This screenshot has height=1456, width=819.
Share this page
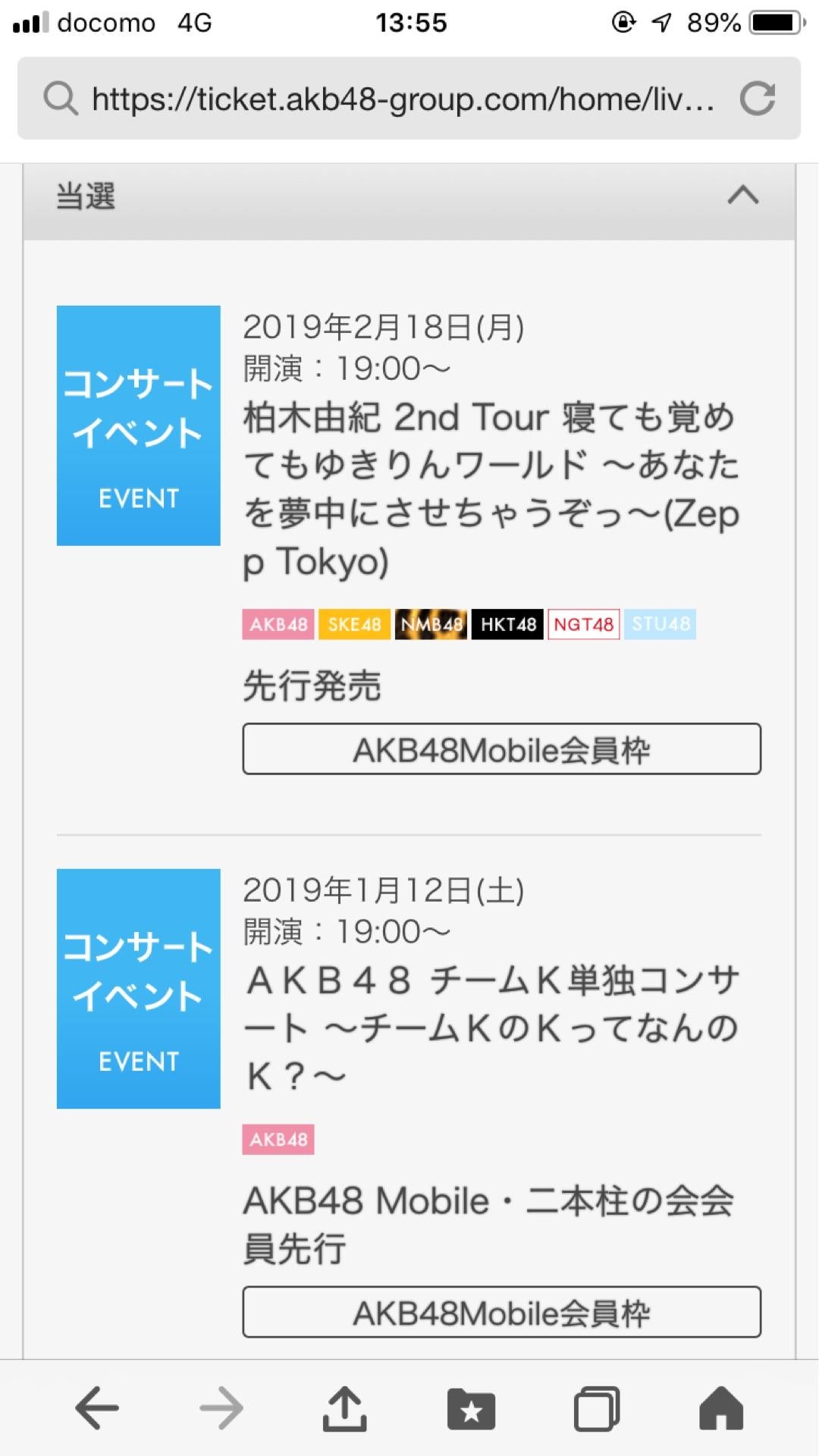pos(345,1408)
